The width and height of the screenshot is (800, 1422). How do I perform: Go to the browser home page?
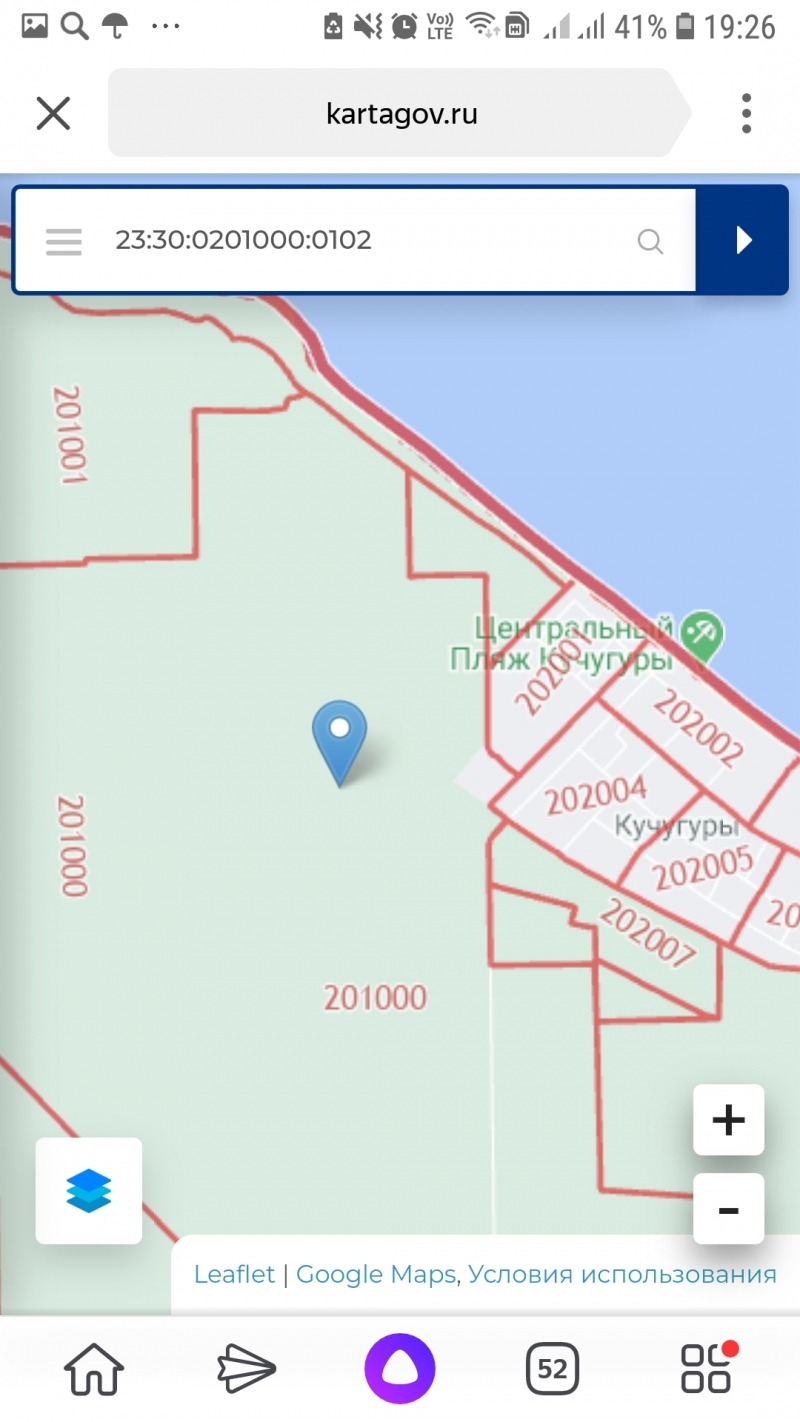coord(94,1369)
